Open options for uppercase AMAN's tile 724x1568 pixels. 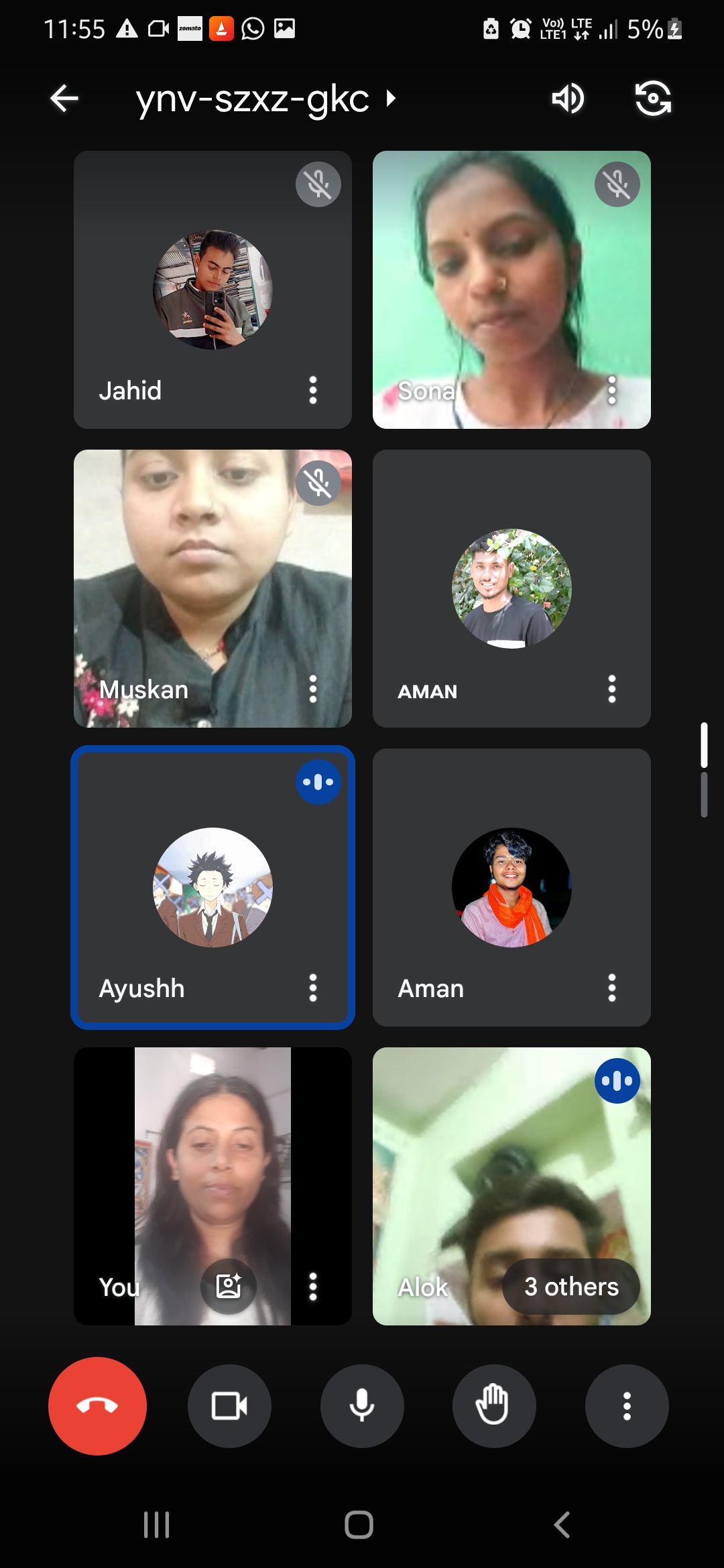611,689
